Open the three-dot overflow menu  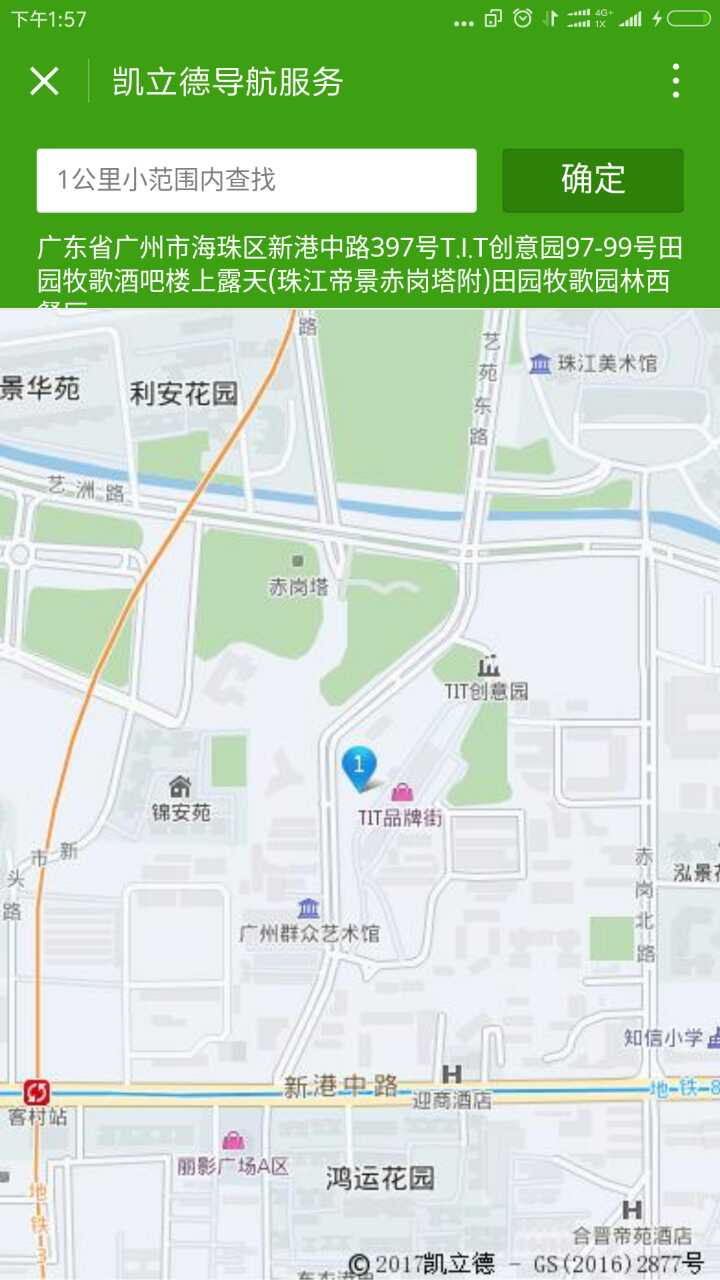[676, 81]
